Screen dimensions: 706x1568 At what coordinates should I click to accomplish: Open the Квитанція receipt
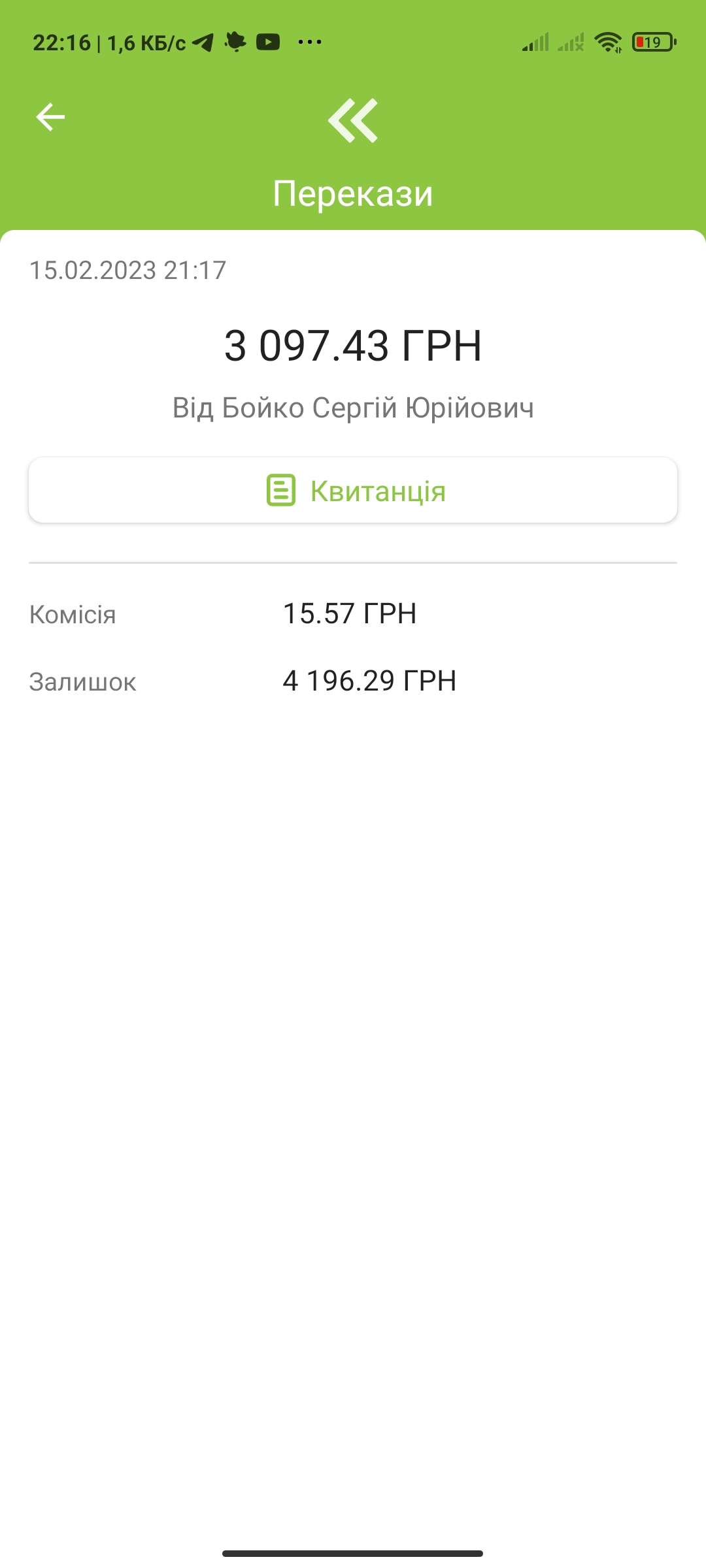pyautogui.click(x=353, y=491)
